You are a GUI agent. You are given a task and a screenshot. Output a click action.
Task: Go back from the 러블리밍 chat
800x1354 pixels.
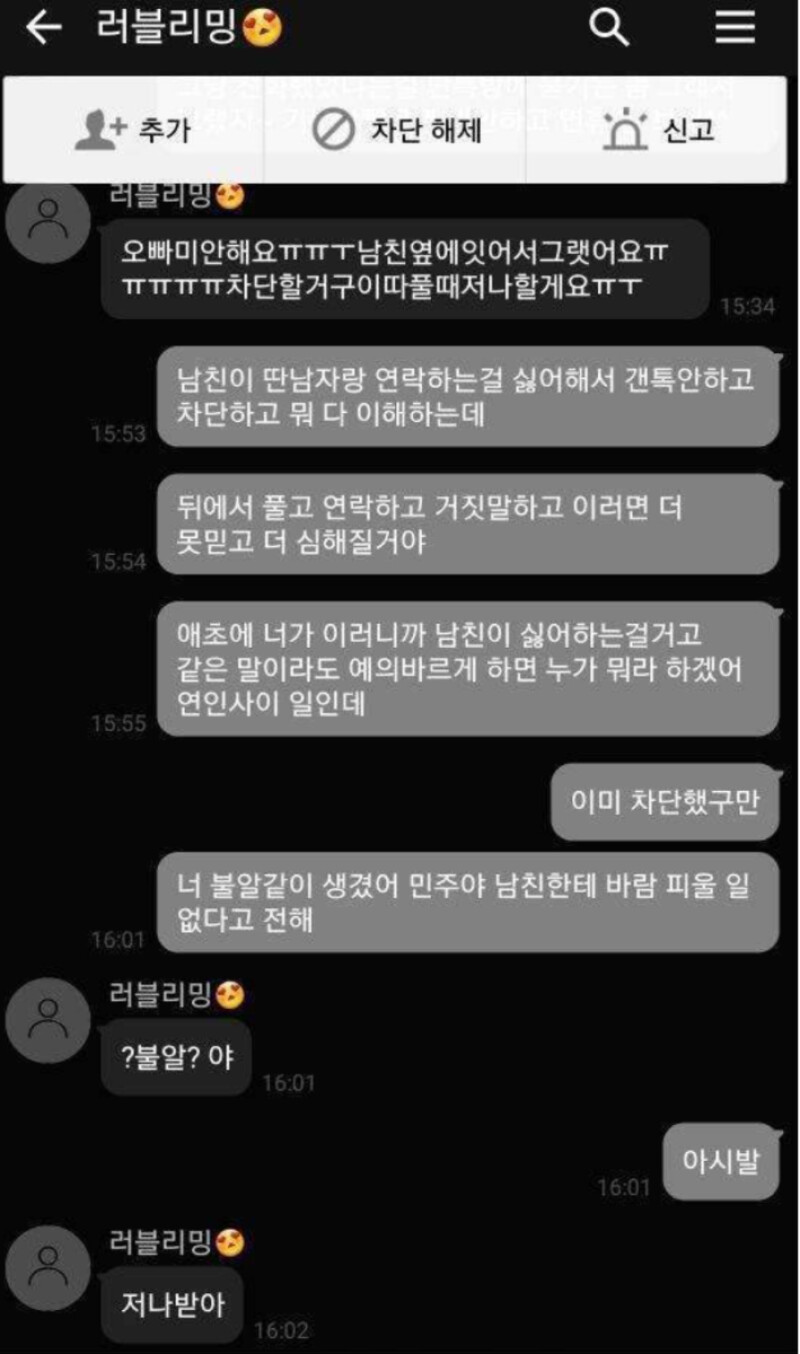pyautogui.click(x=43, y=28)
